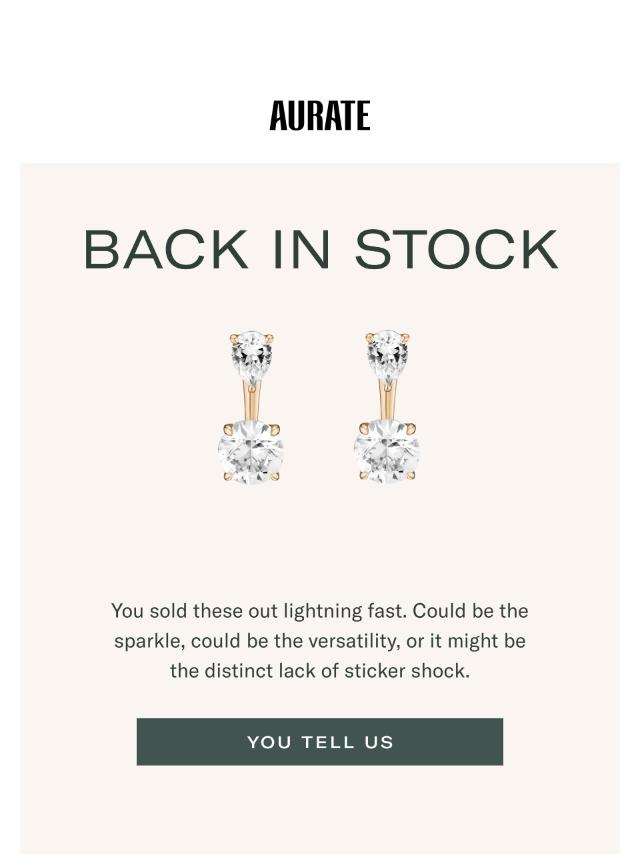Open the back-in-stock earrings product image
This screenshot has width=640, height=854.
click(x=319, y=407)
